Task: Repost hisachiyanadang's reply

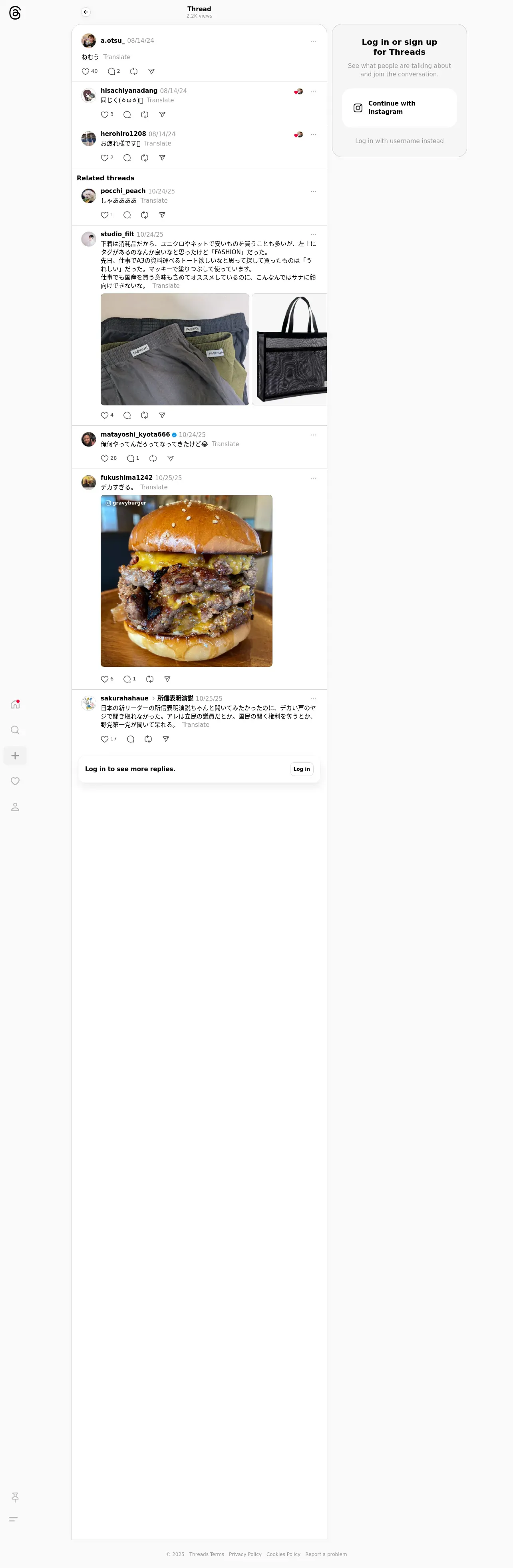Action: (145, 115)
